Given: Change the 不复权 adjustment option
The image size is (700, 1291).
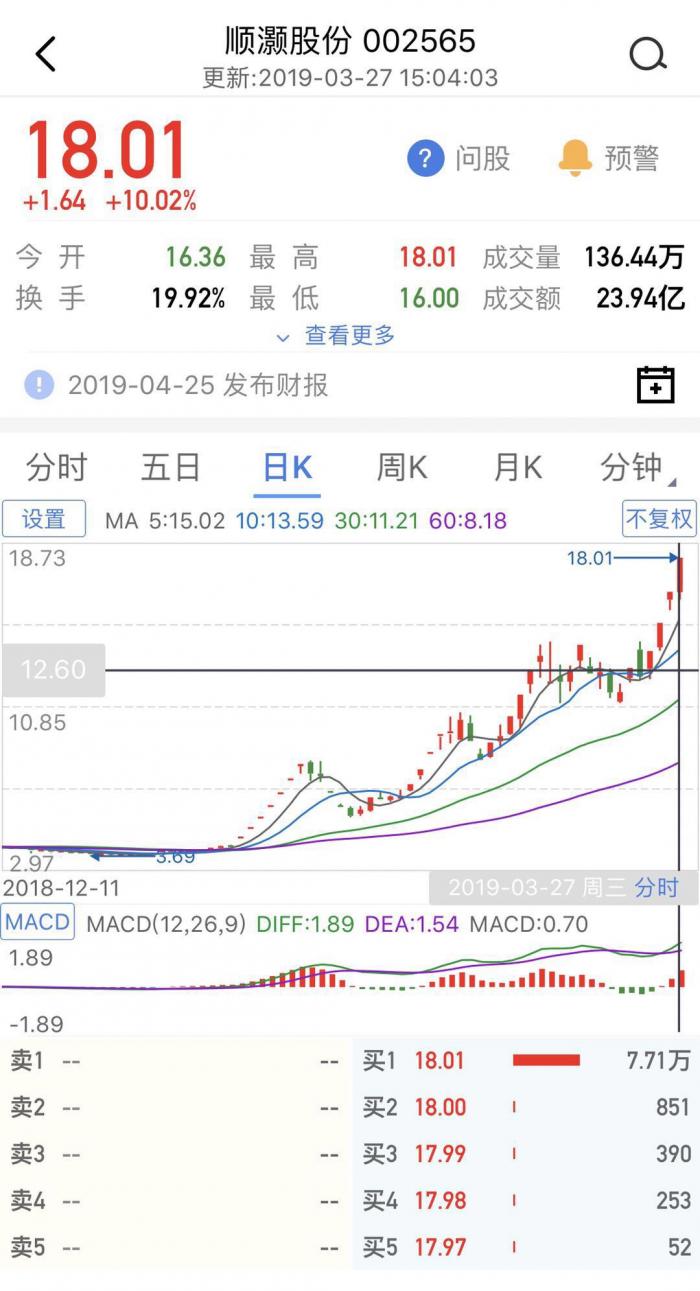Looking at the screenshot, I should tap(658, 519).
